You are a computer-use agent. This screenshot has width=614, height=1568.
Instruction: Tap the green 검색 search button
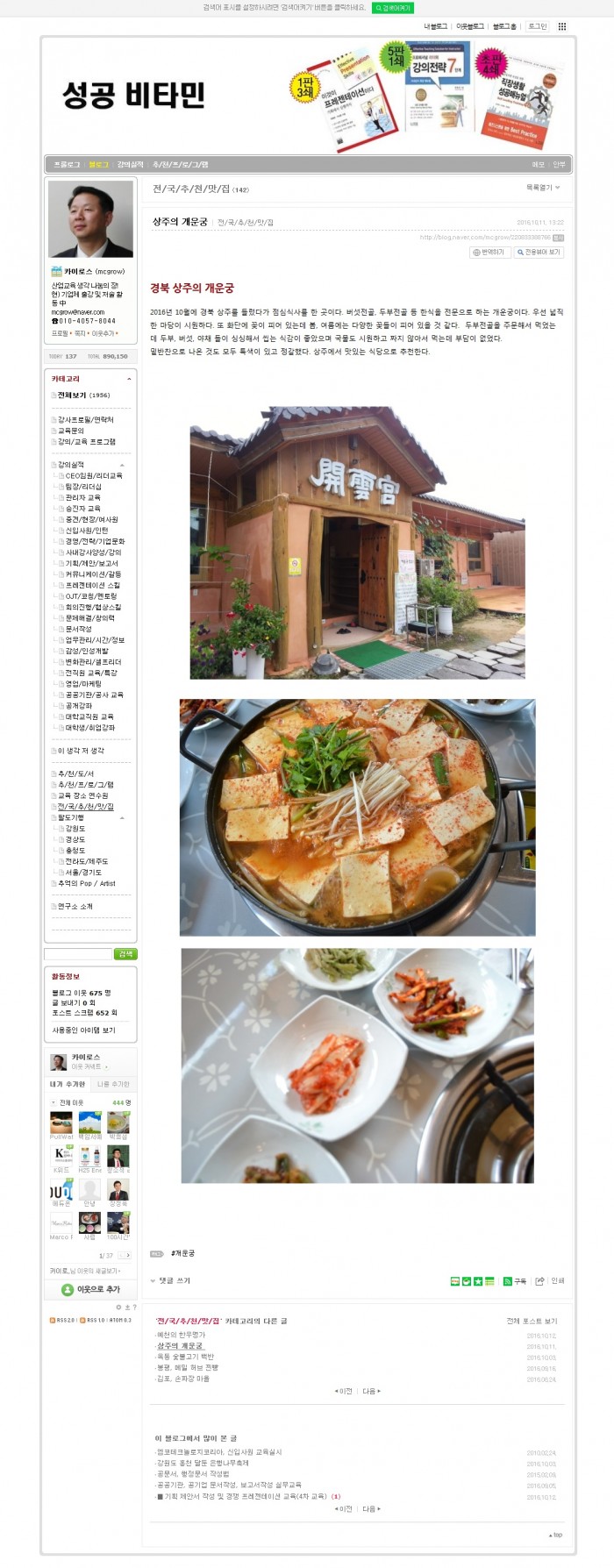125,953
